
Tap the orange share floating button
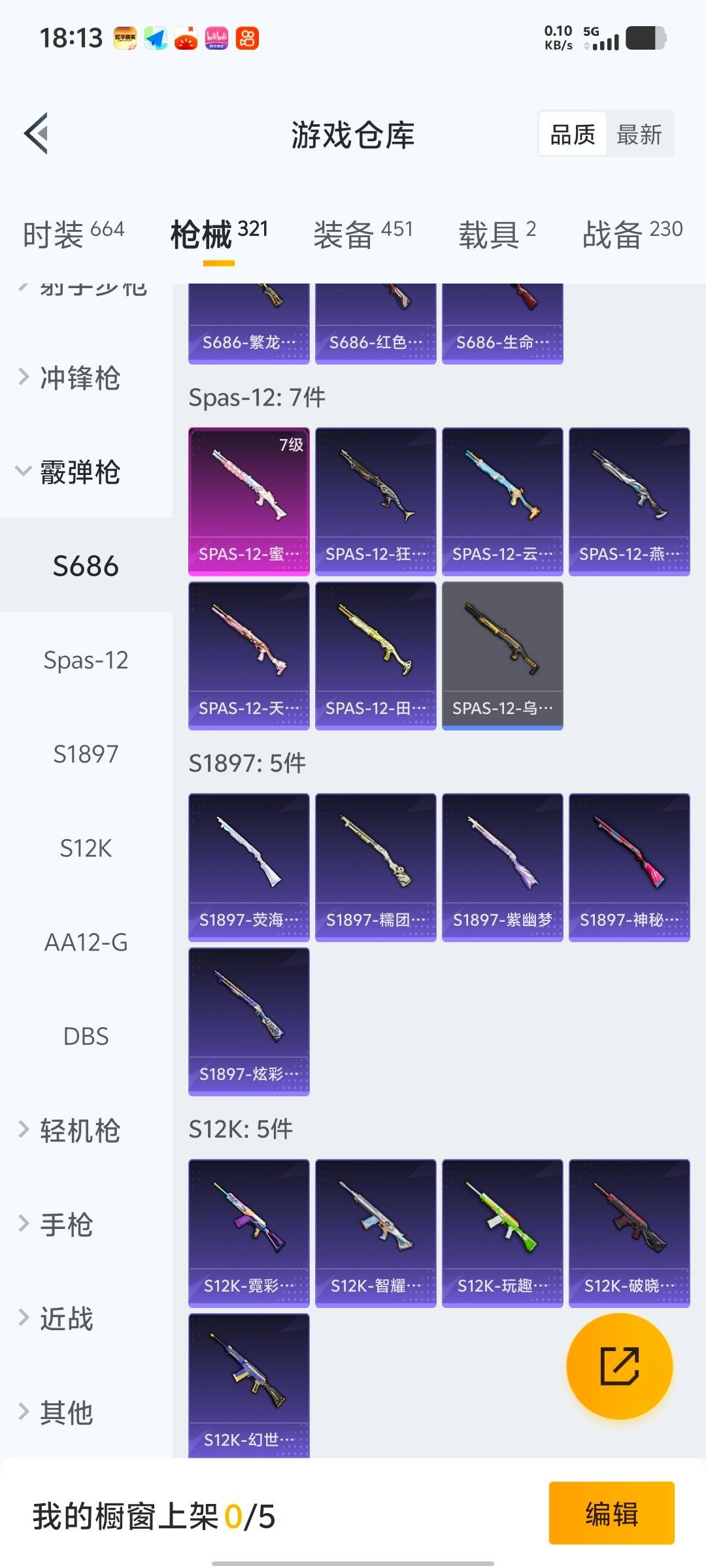(x=619, y=1366)
